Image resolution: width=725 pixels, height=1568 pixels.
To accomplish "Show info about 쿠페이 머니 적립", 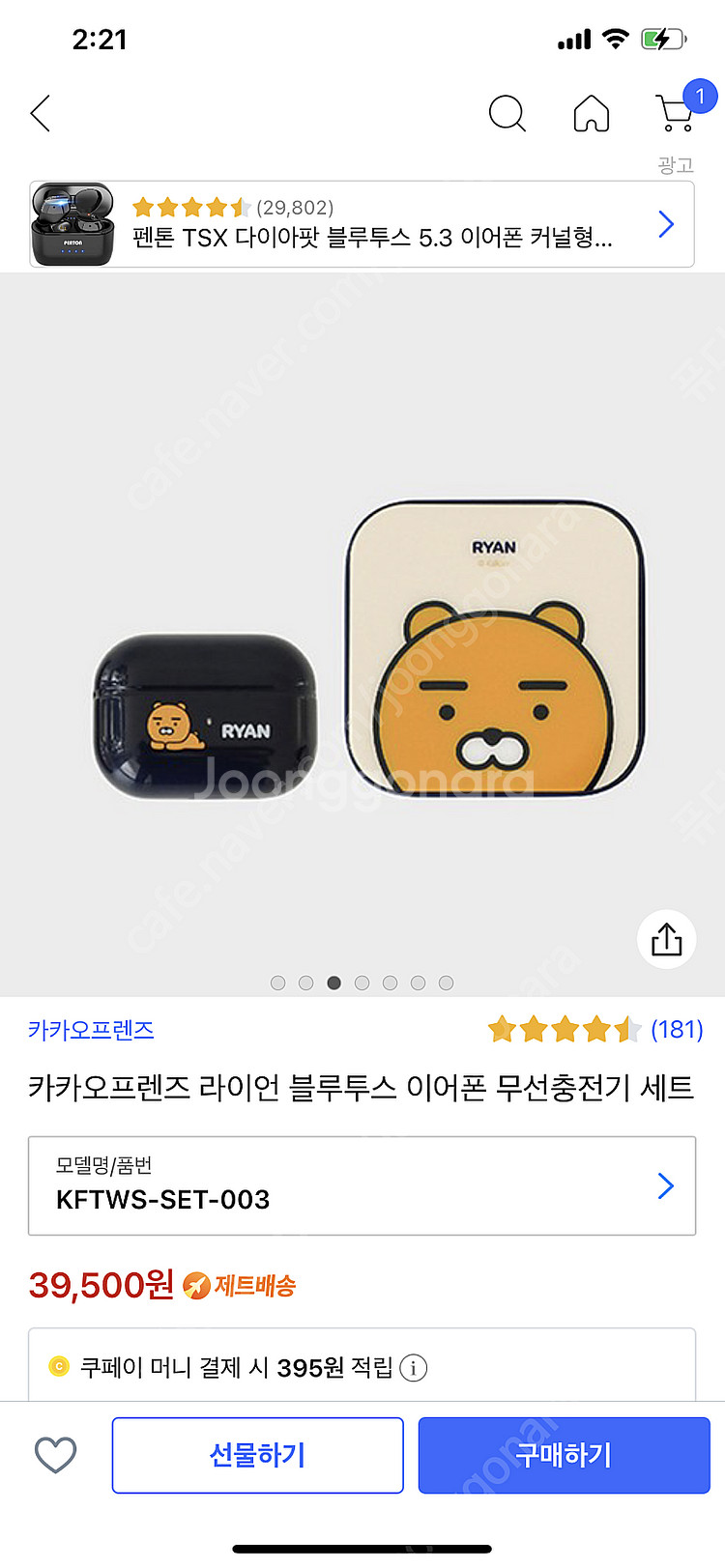I will [x=414, y=1368].
